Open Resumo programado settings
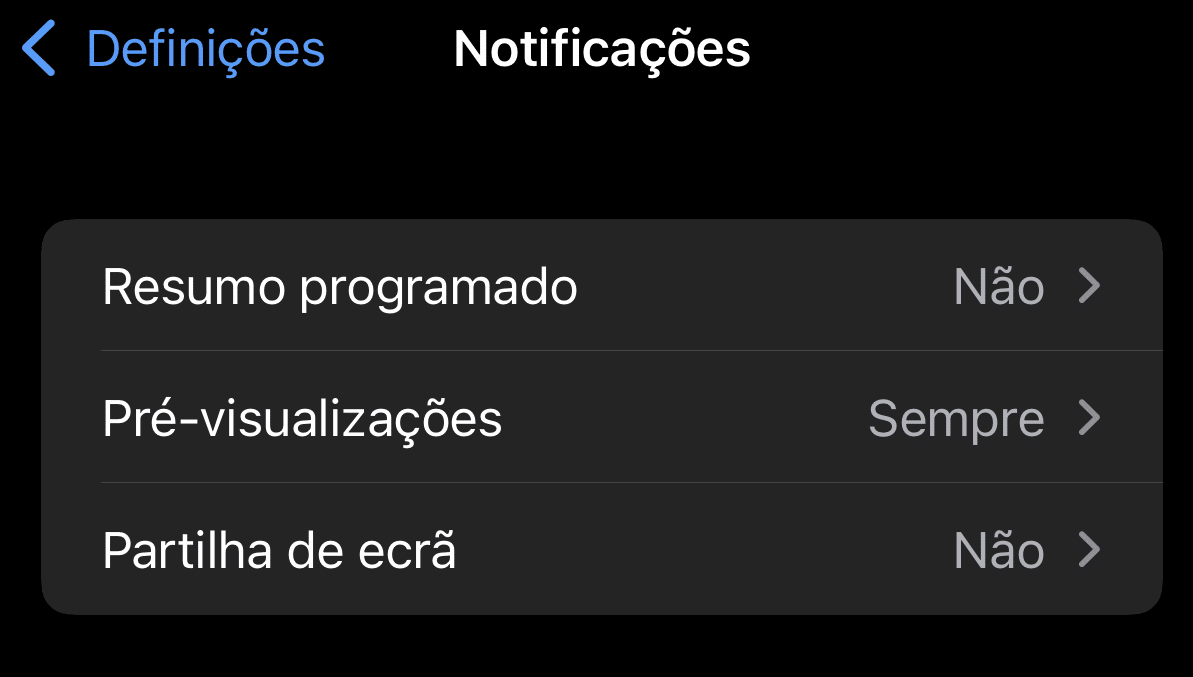 [x=600, y=287]
